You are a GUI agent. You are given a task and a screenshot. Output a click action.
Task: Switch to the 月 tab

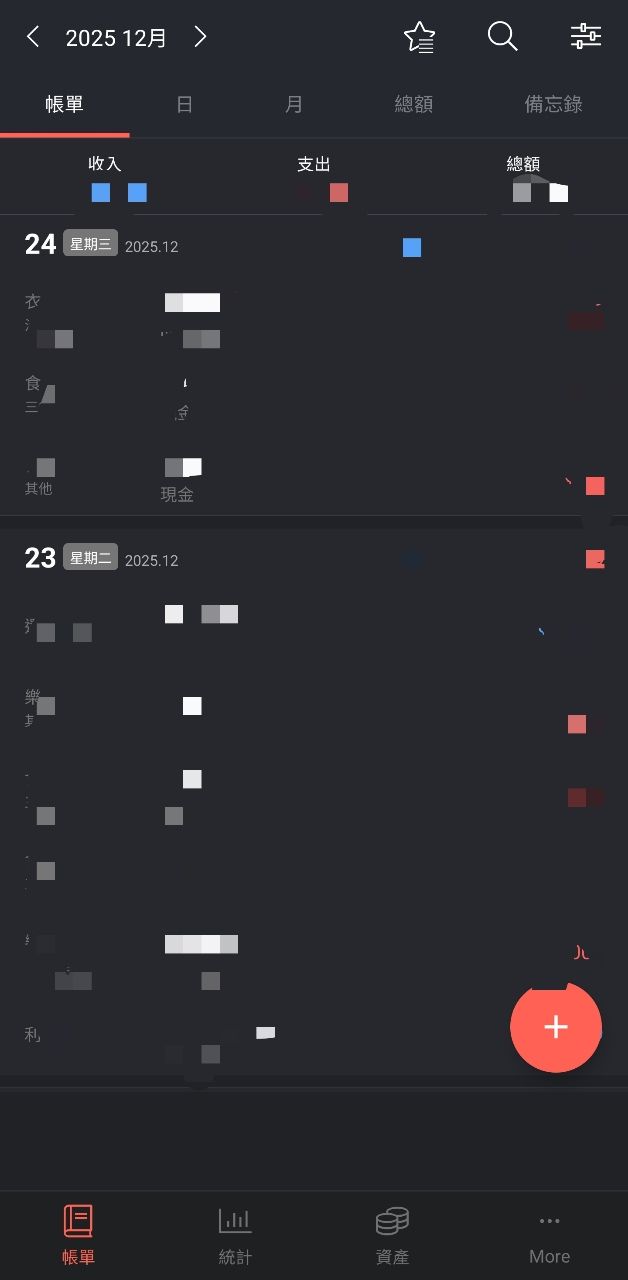tap(293, 104)
